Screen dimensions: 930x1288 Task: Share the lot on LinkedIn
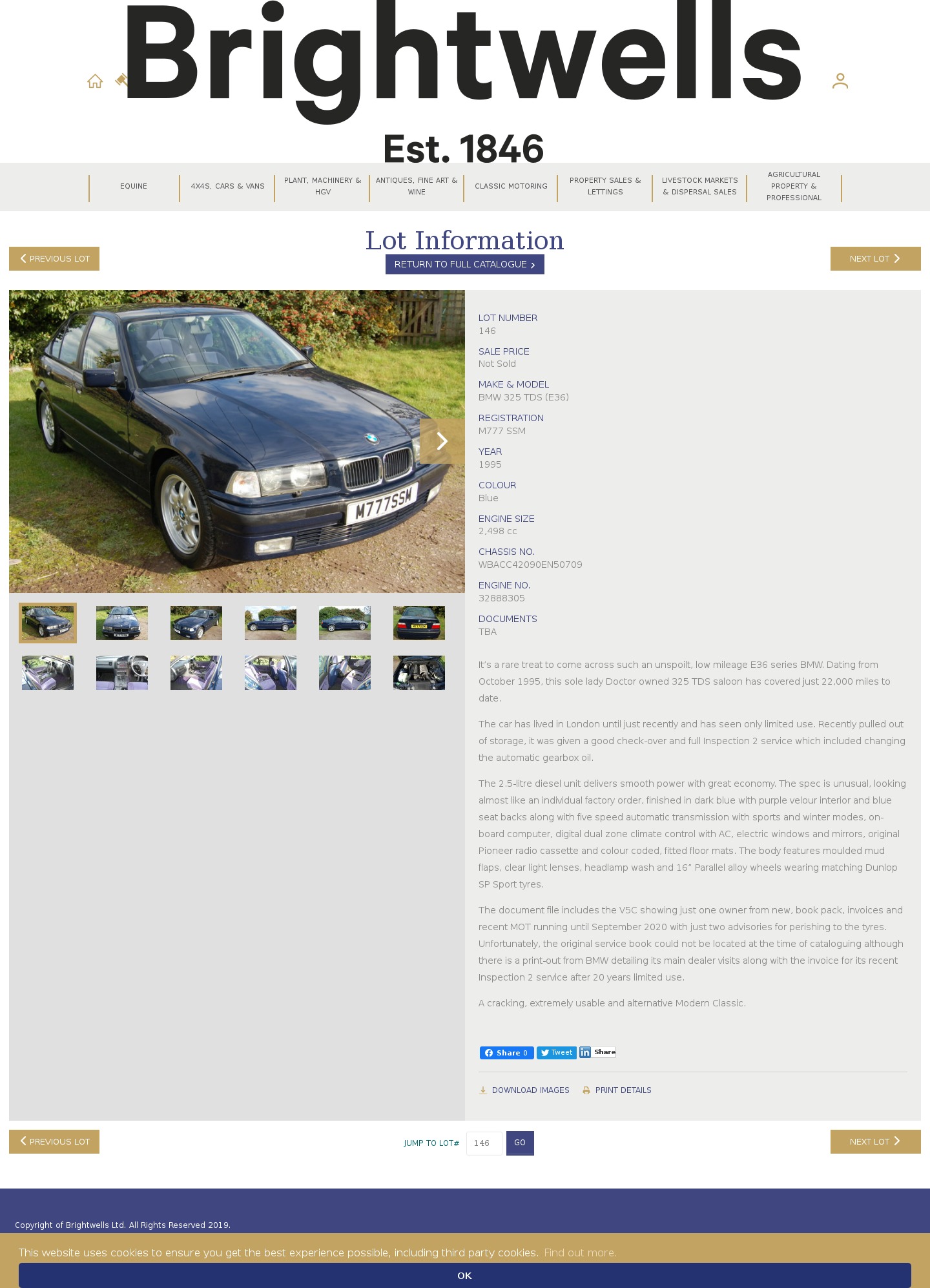click(x=597, y=1052)
